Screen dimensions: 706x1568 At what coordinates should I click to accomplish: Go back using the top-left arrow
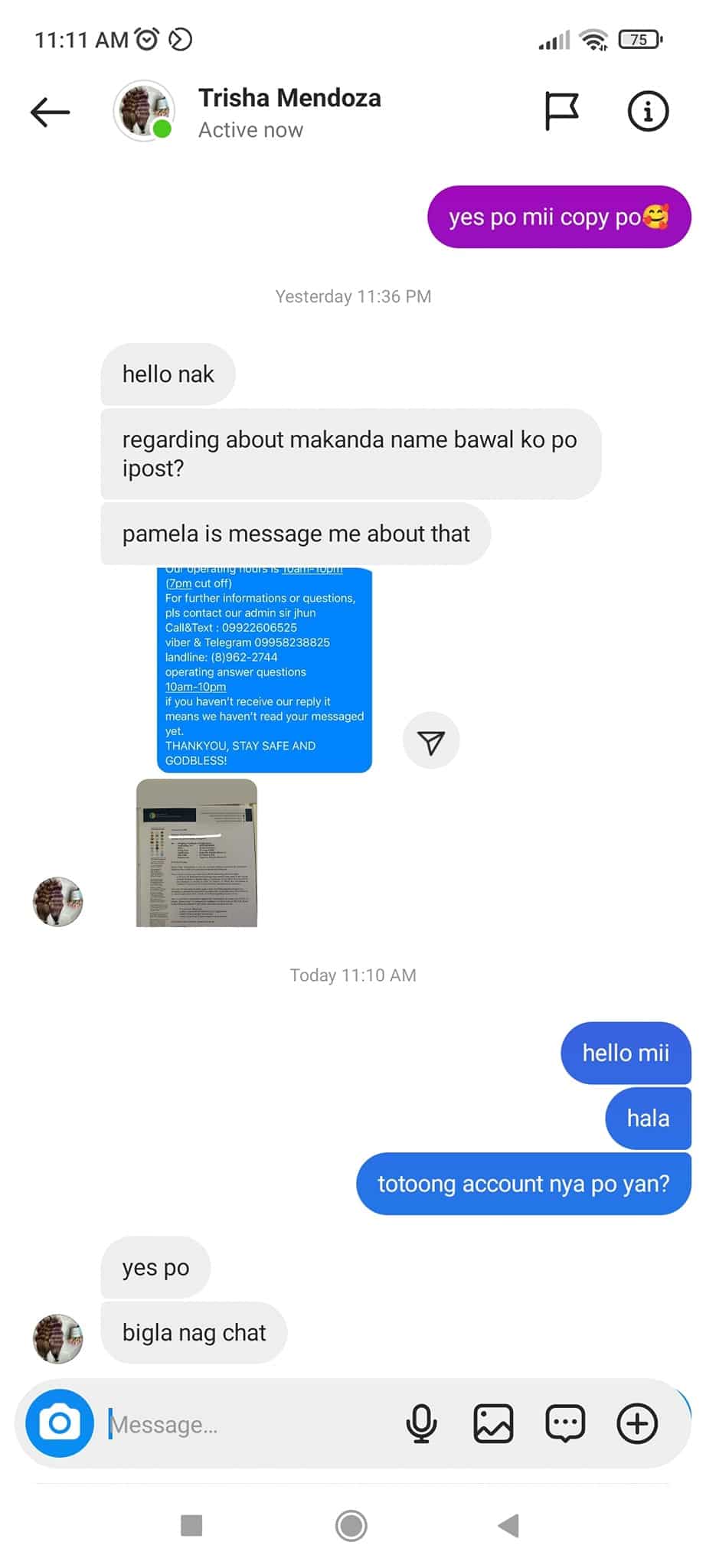(x=50, y=112)
